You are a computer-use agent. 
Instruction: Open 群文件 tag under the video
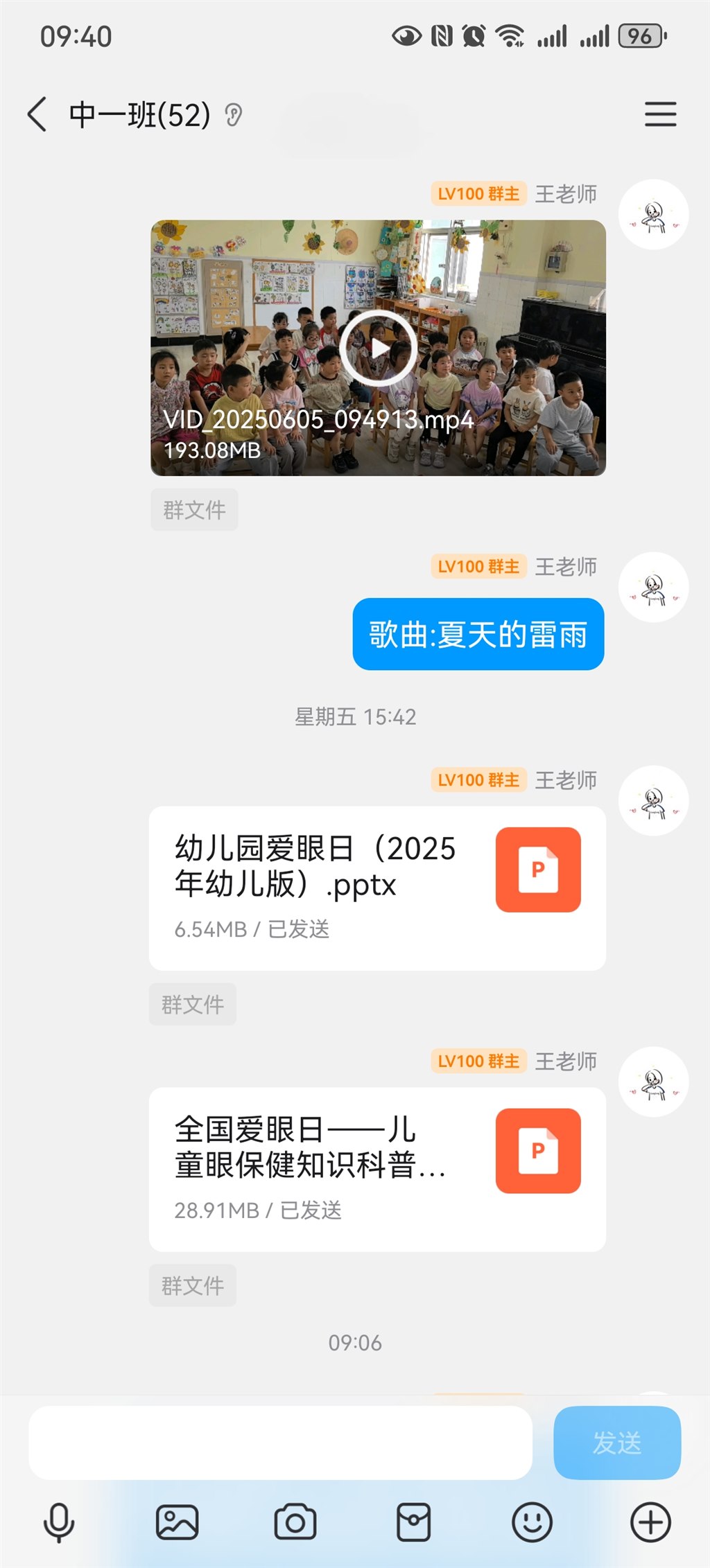coord(194,510)
